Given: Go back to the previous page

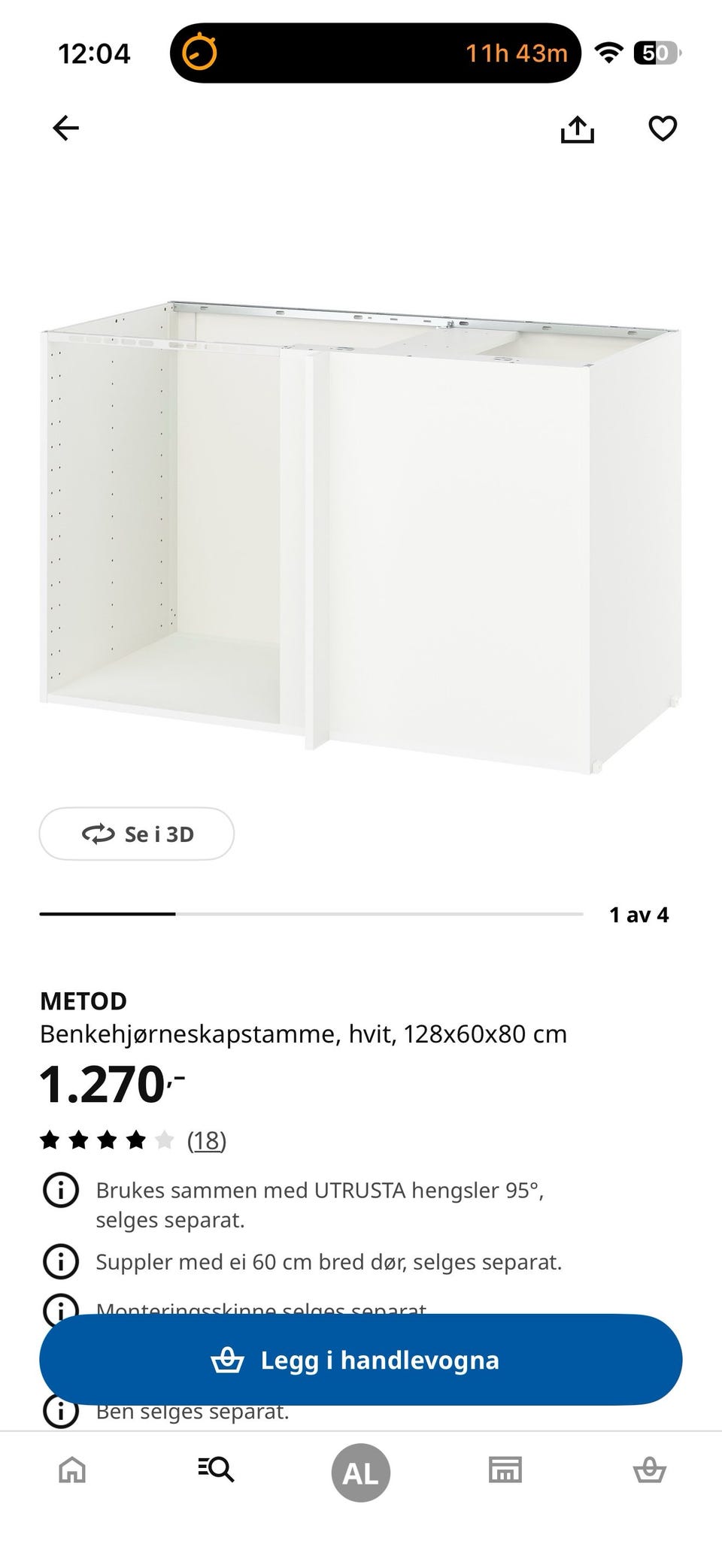Looking at the screenshot, I should [64, 128].
